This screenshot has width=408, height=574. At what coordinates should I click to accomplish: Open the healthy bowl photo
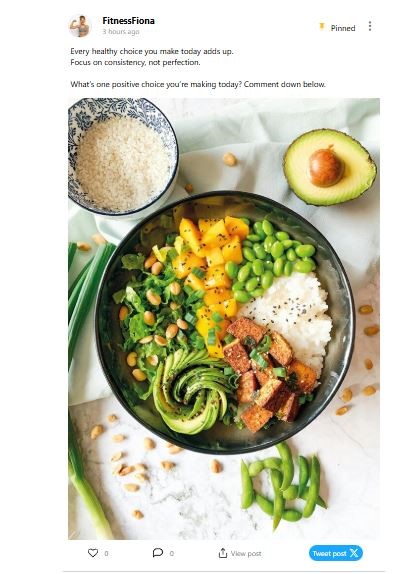[x=224, y=318]
